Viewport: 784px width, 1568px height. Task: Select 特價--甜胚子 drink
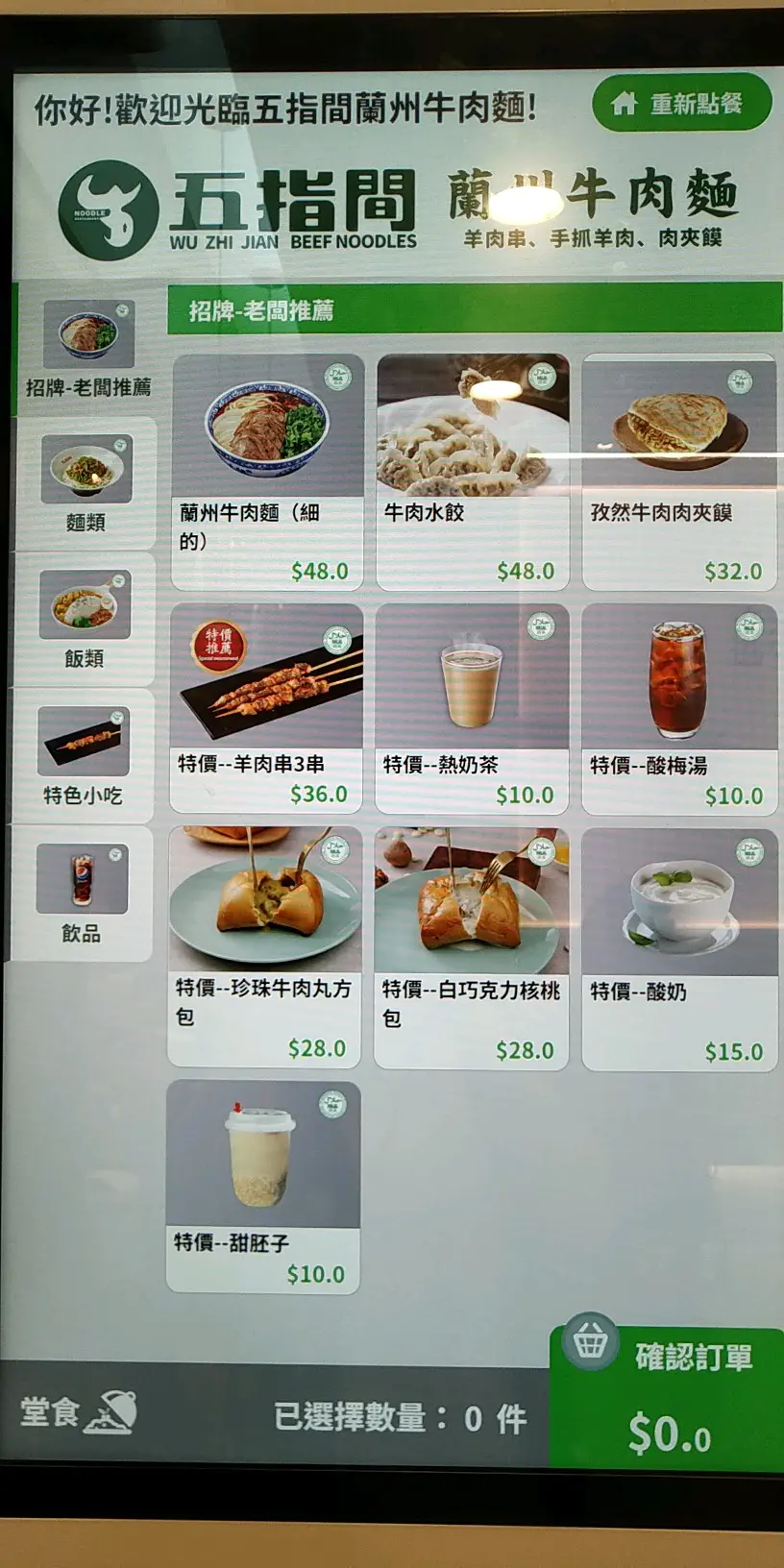pos(262,1186)
